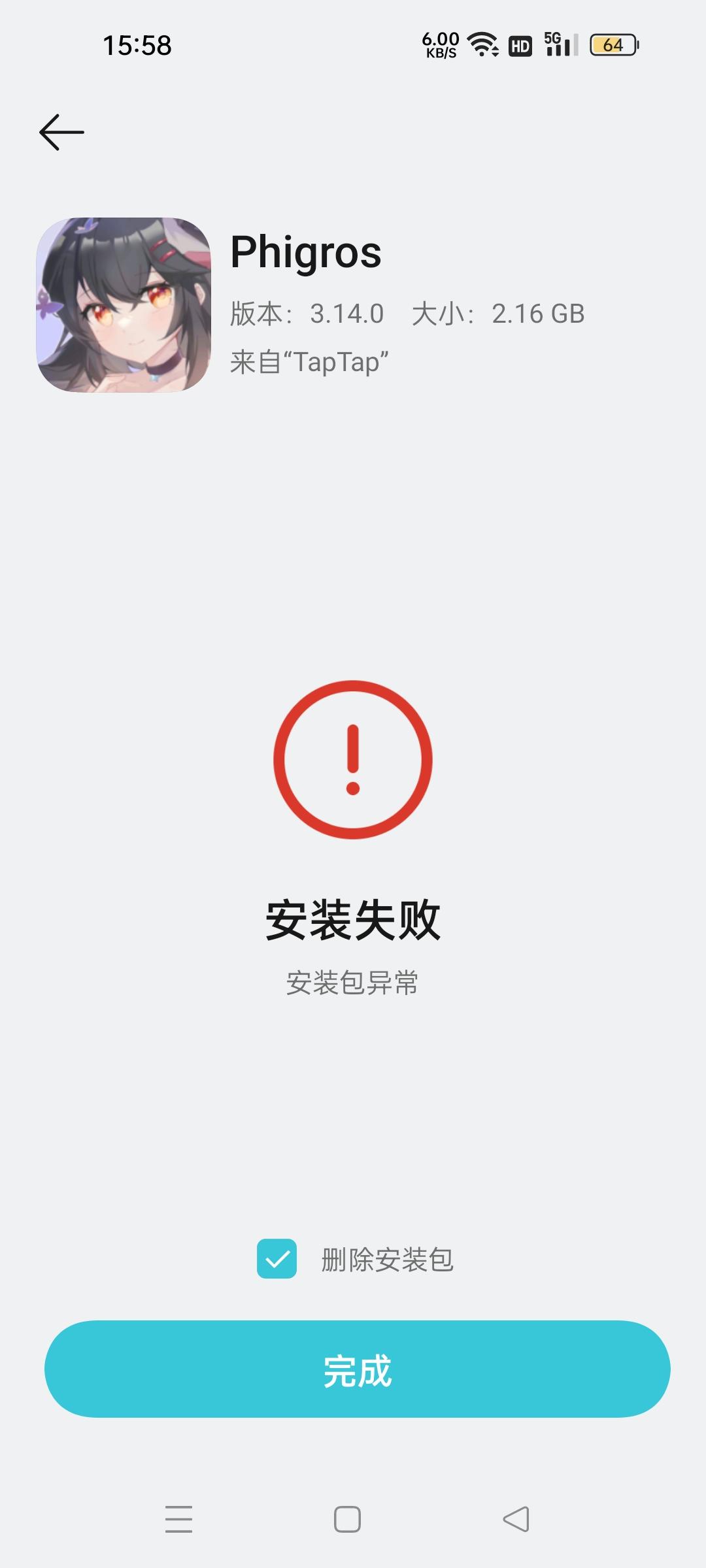Select the Phigros app name text

pos(306,253)
